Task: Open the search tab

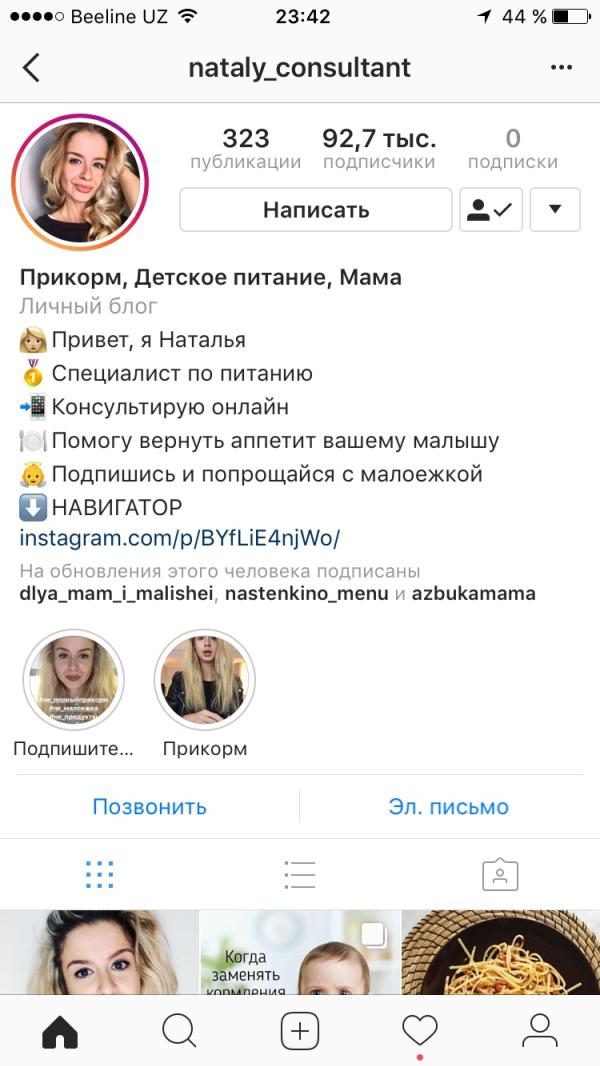Action: (x=179, y=1031)
